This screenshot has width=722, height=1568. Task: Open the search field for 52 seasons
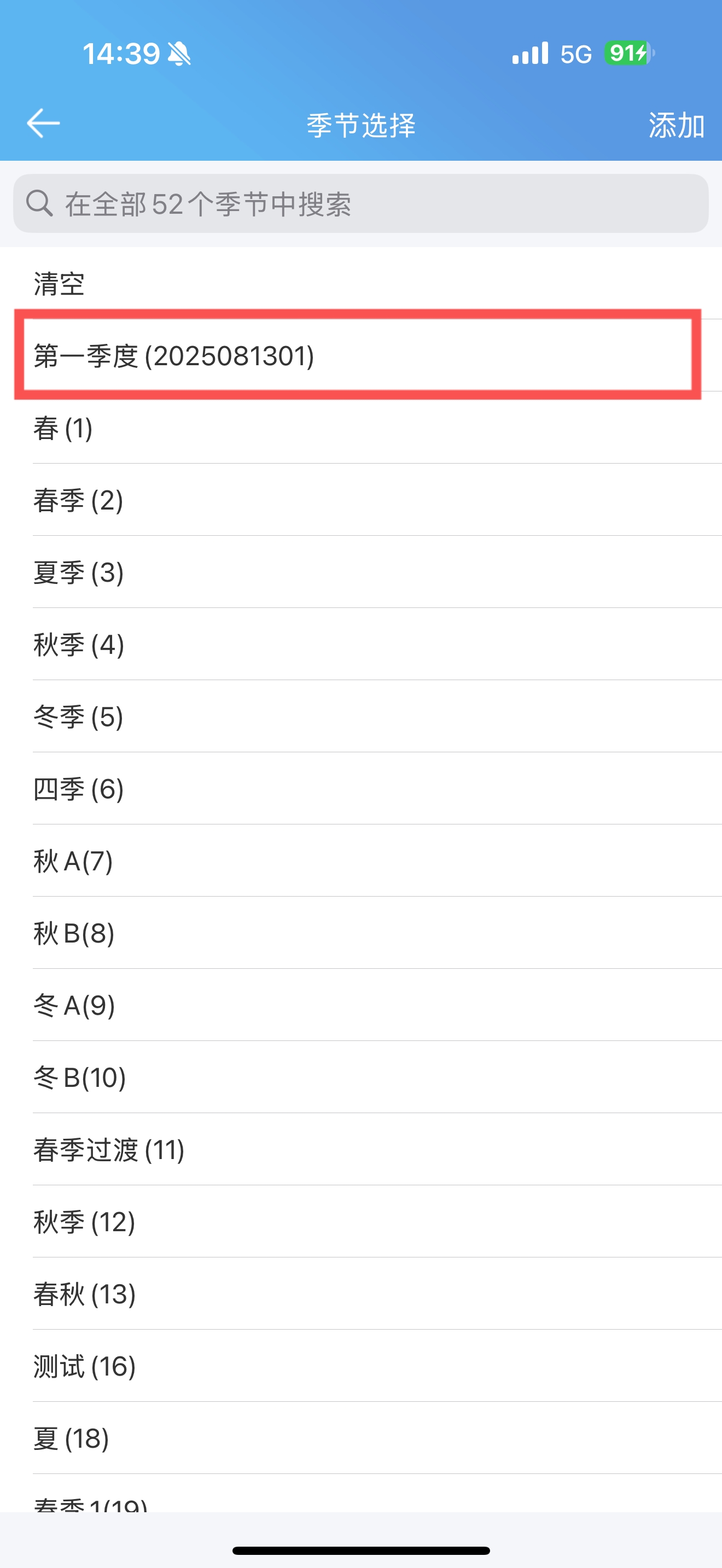point(361,203)
